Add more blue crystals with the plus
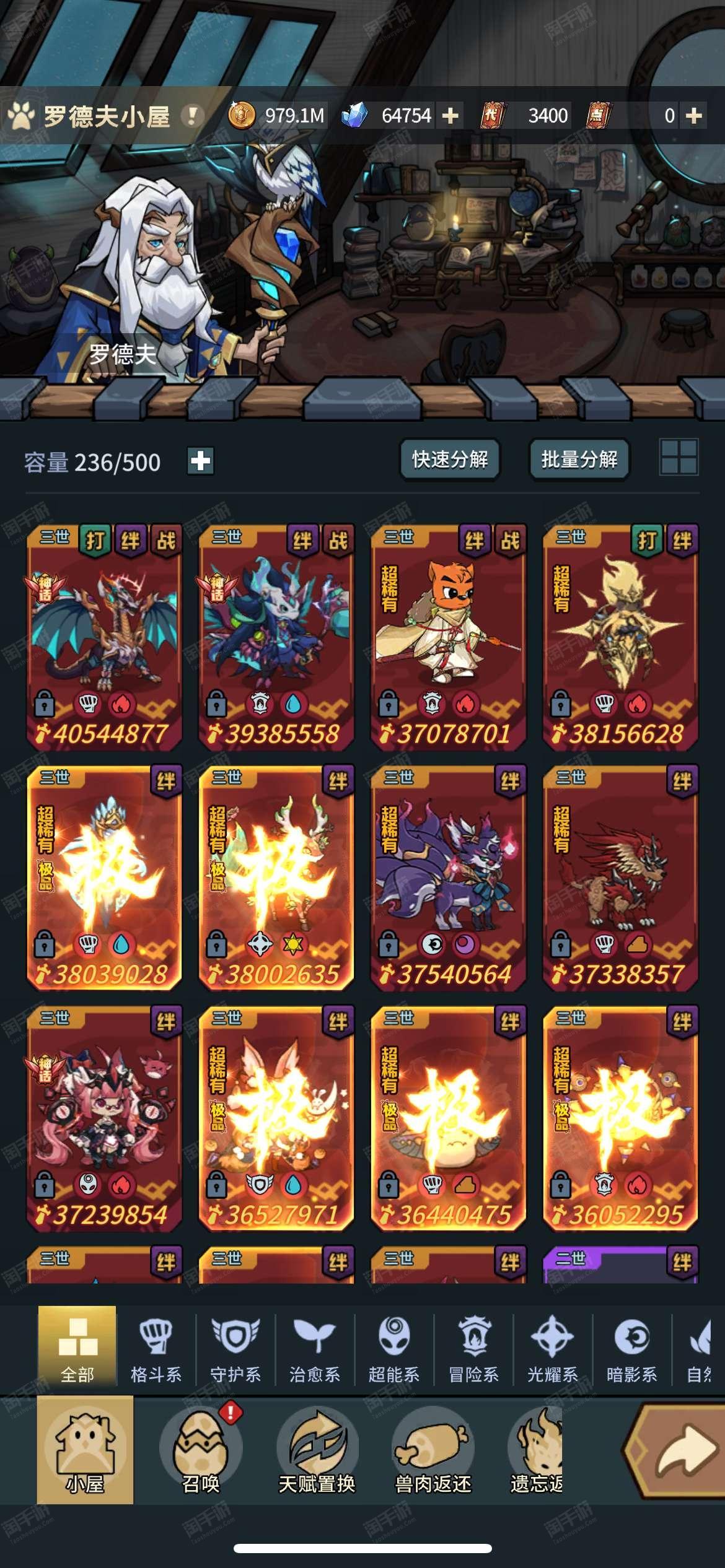This screenshot has height=1568, width=725. 450,115
